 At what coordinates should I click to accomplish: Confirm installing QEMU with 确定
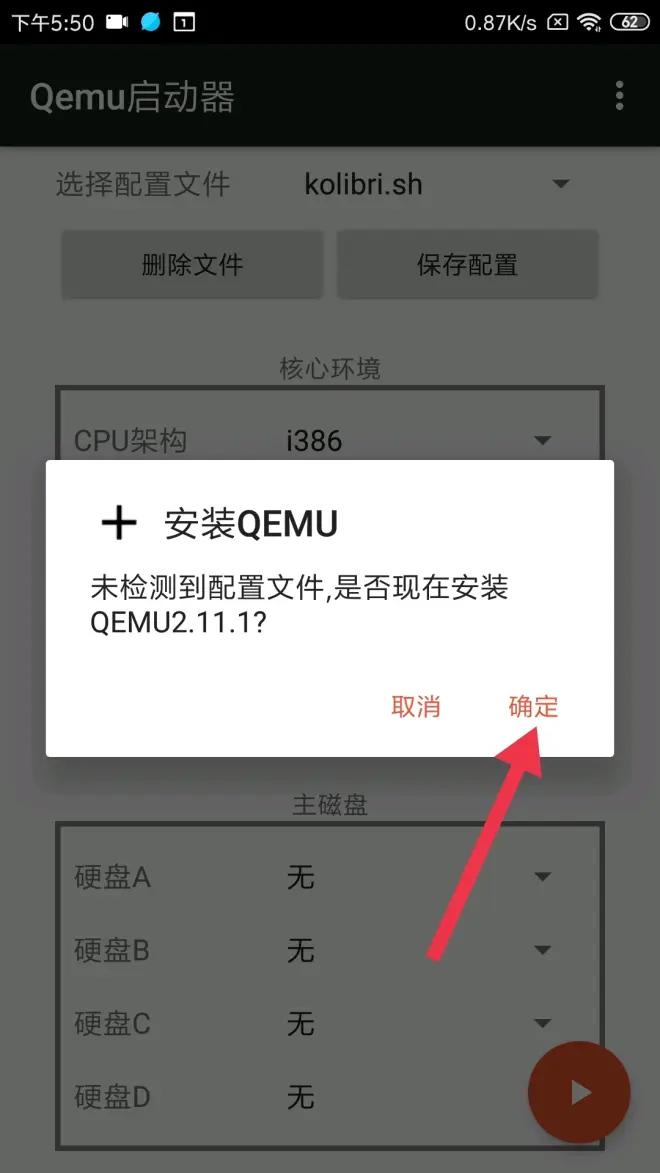tap(533, 707)
